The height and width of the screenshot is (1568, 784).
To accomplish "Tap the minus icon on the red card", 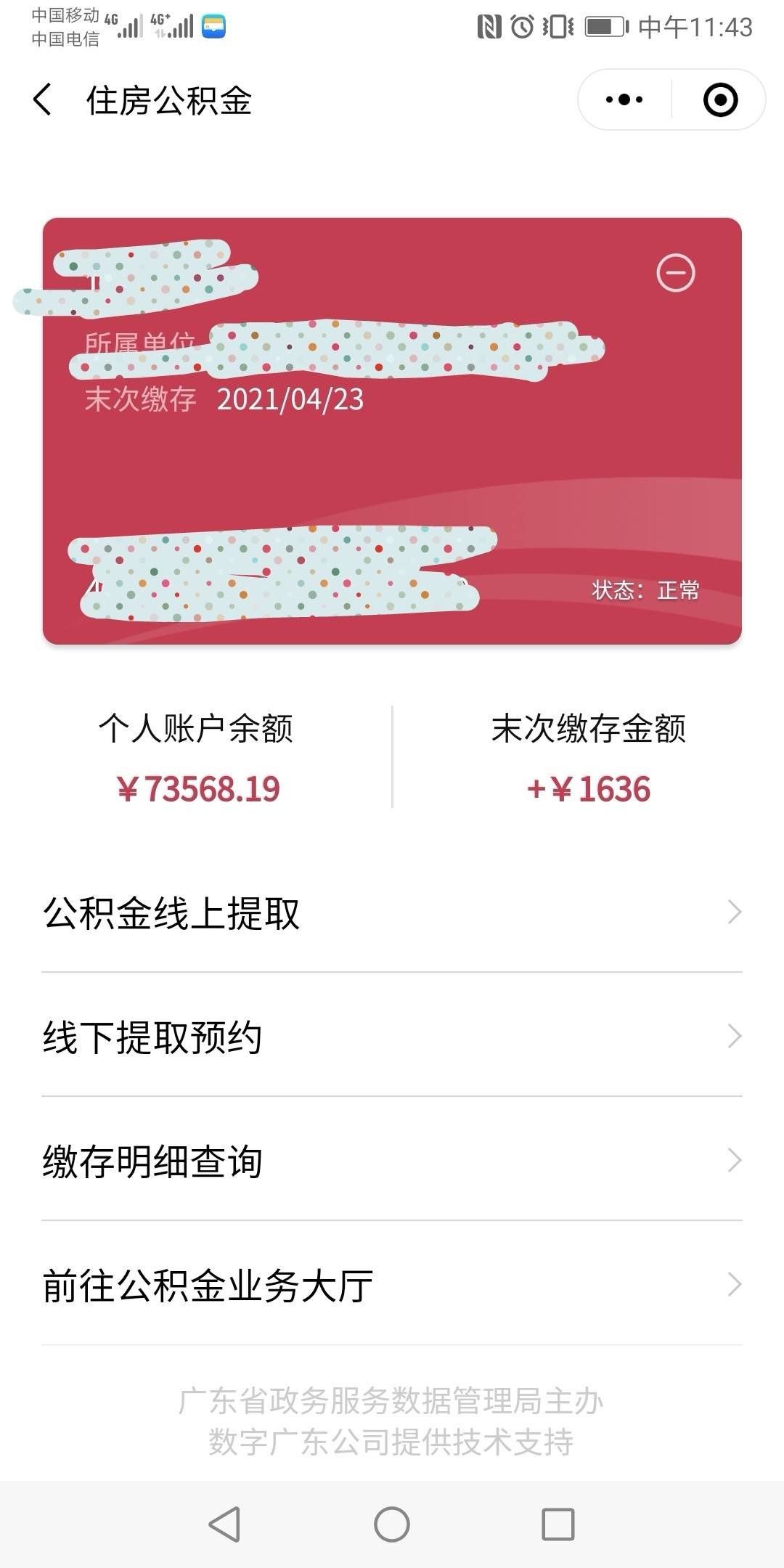I will pyautogui.click(x=676, y=273).
